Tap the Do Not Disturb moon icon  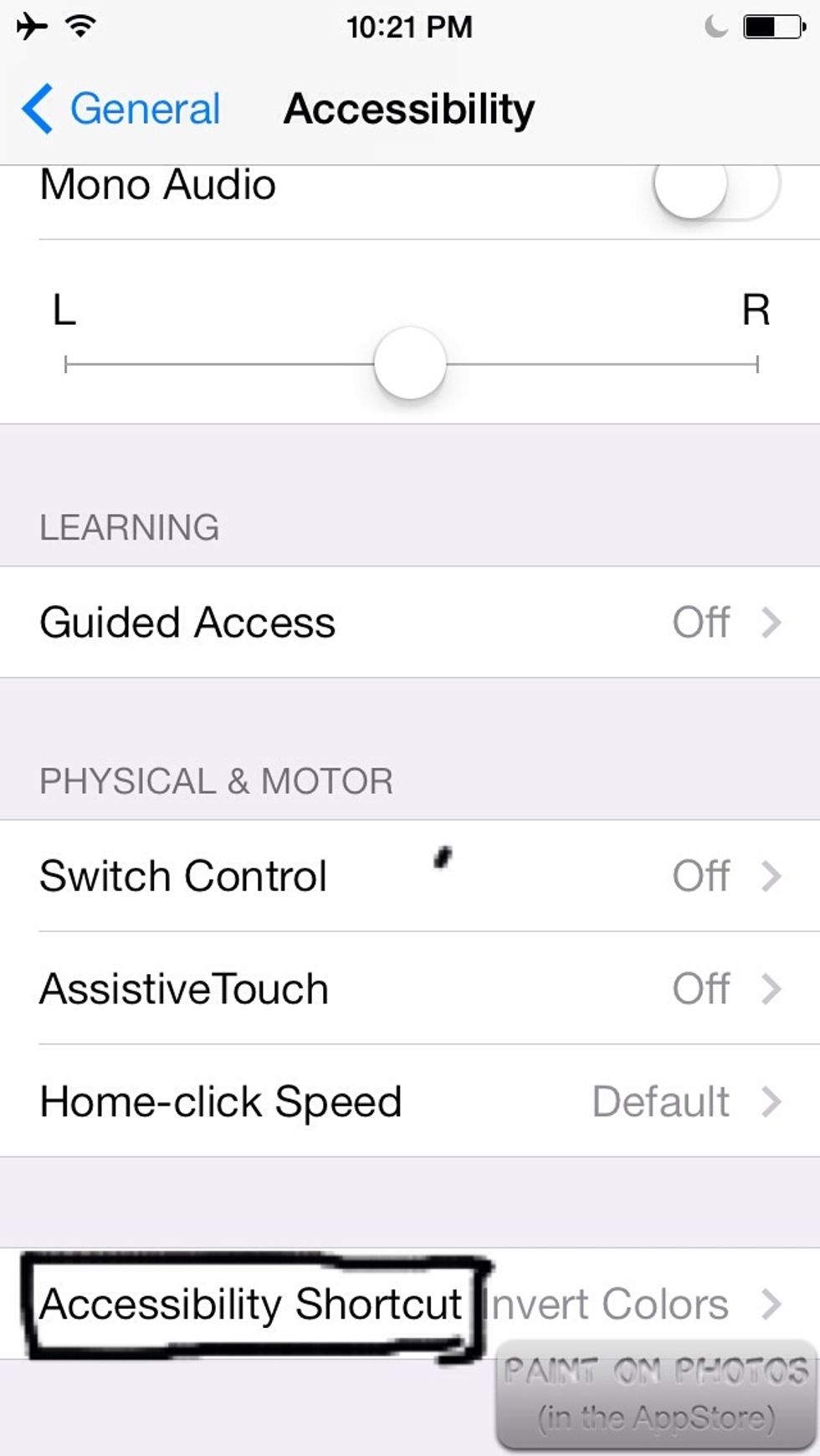[x=715, y=27]
